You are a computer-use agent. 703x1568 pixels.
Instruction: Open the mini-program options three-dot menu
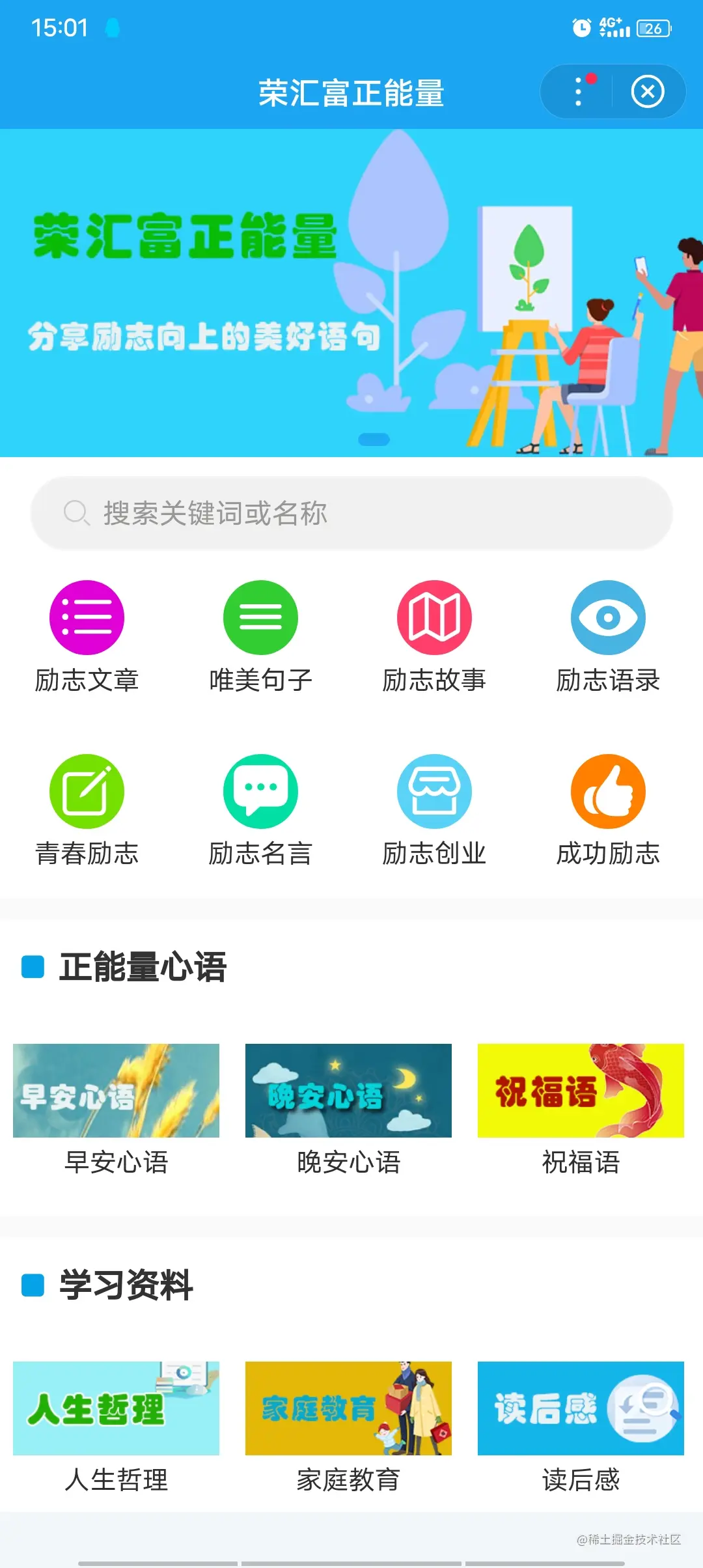(577, 92)
